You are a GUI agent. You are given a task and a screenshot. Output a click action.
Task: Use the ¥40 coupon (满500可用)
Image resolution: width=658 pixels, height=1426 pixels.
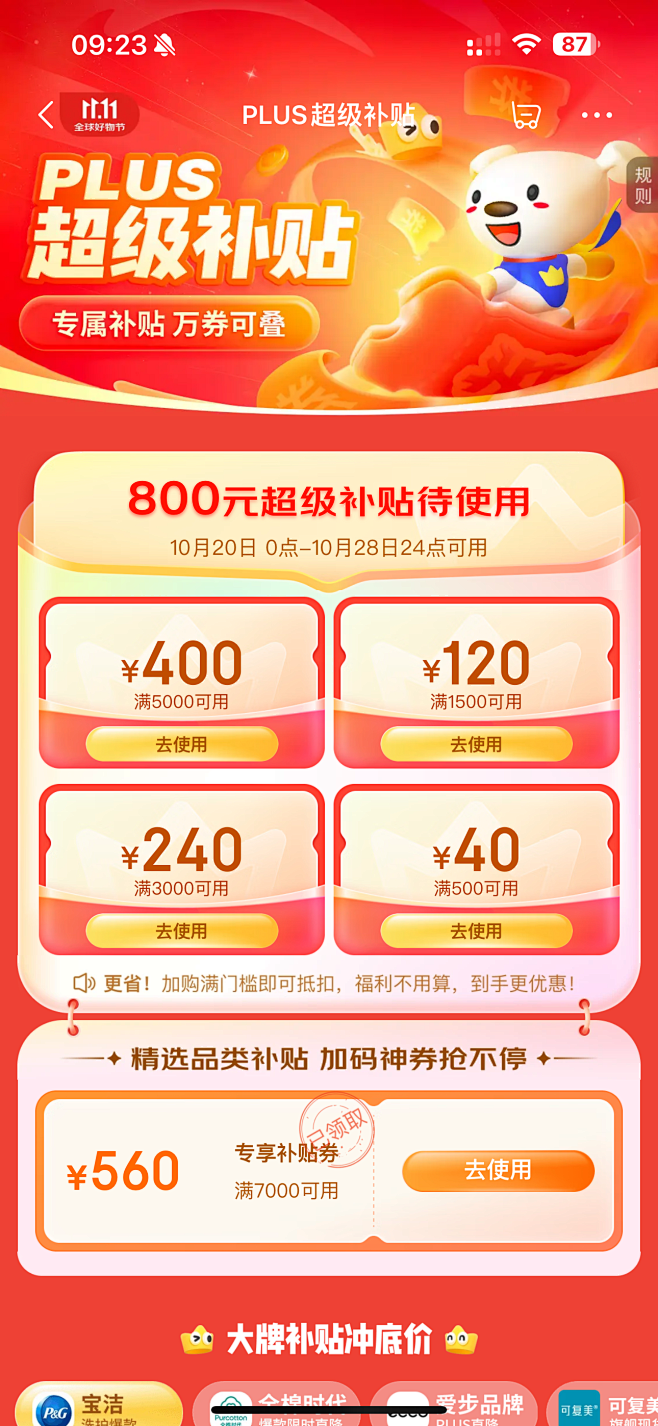click(x=476, y=931)
